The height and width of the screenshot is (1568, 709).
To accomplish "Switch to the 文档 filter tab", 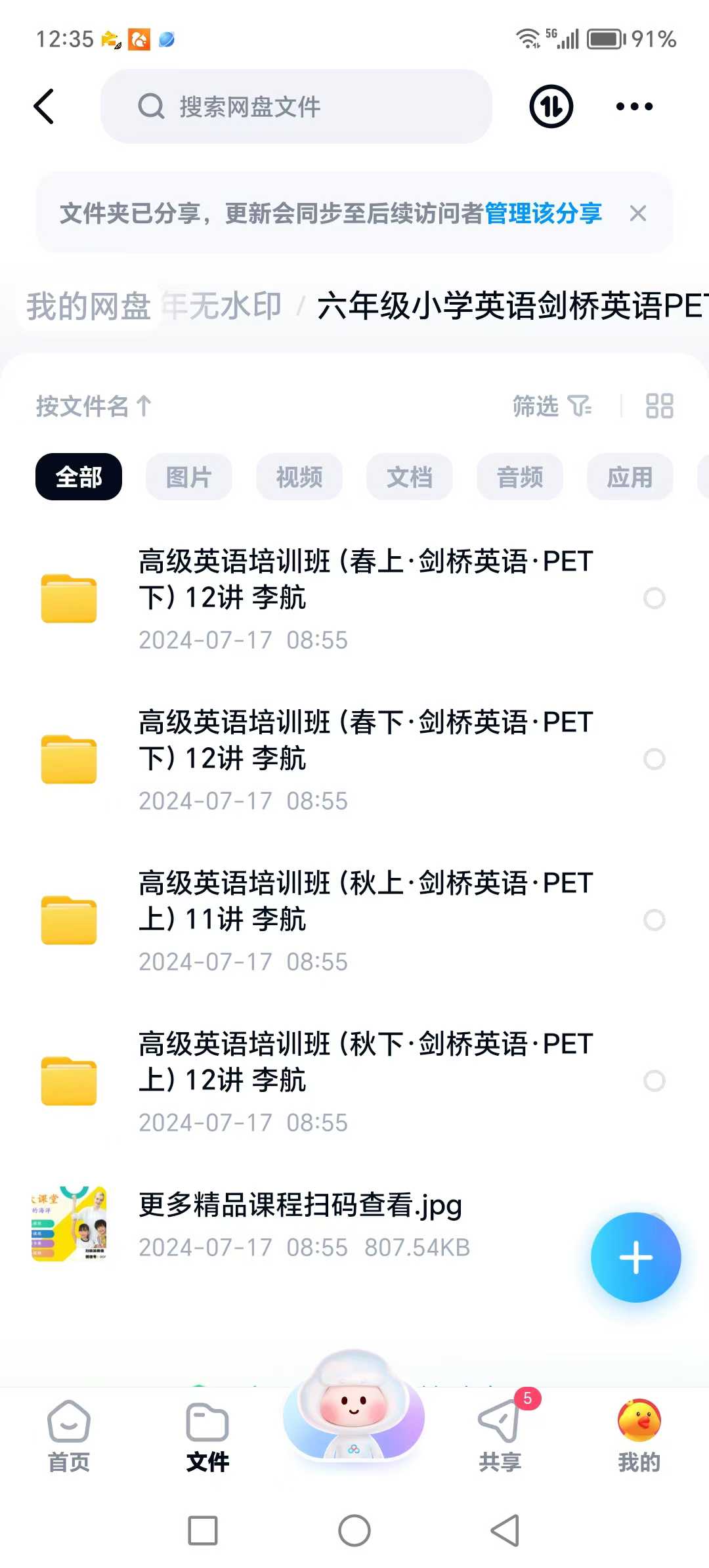I will pyautogui.click(x=409, y=477).
